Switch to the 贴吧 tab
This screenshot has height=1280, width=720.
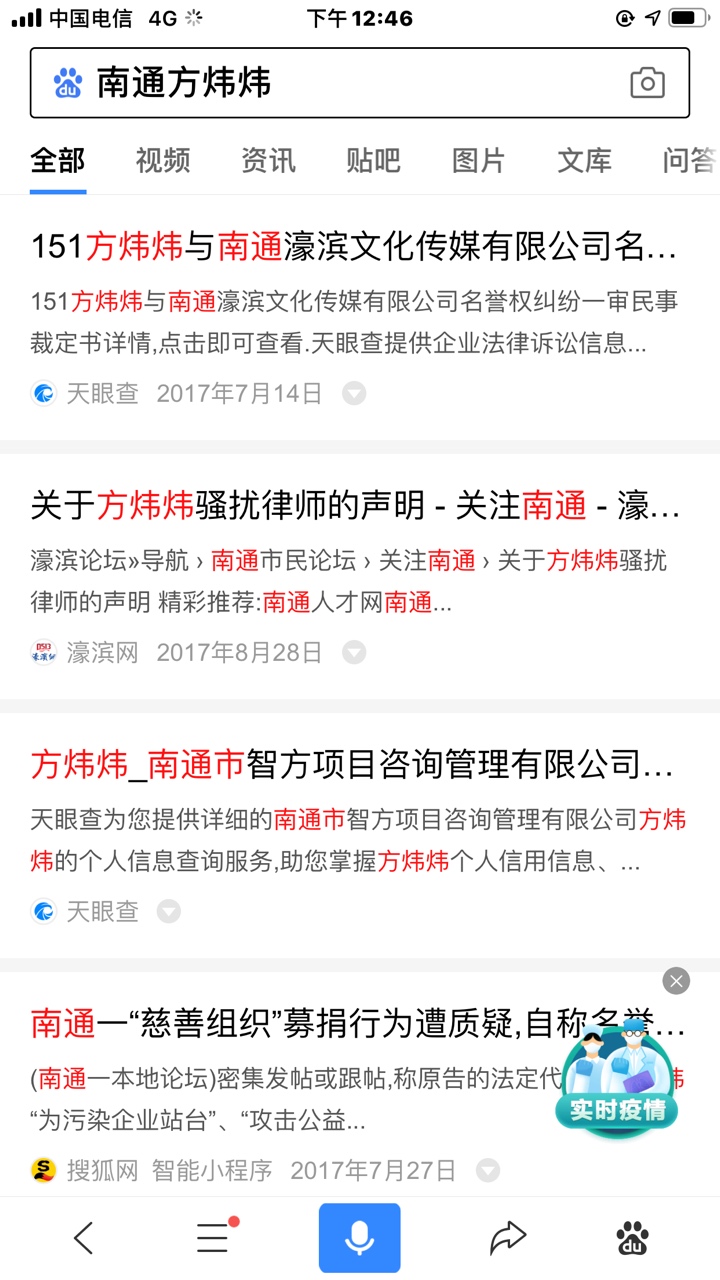tap(373, 160)
